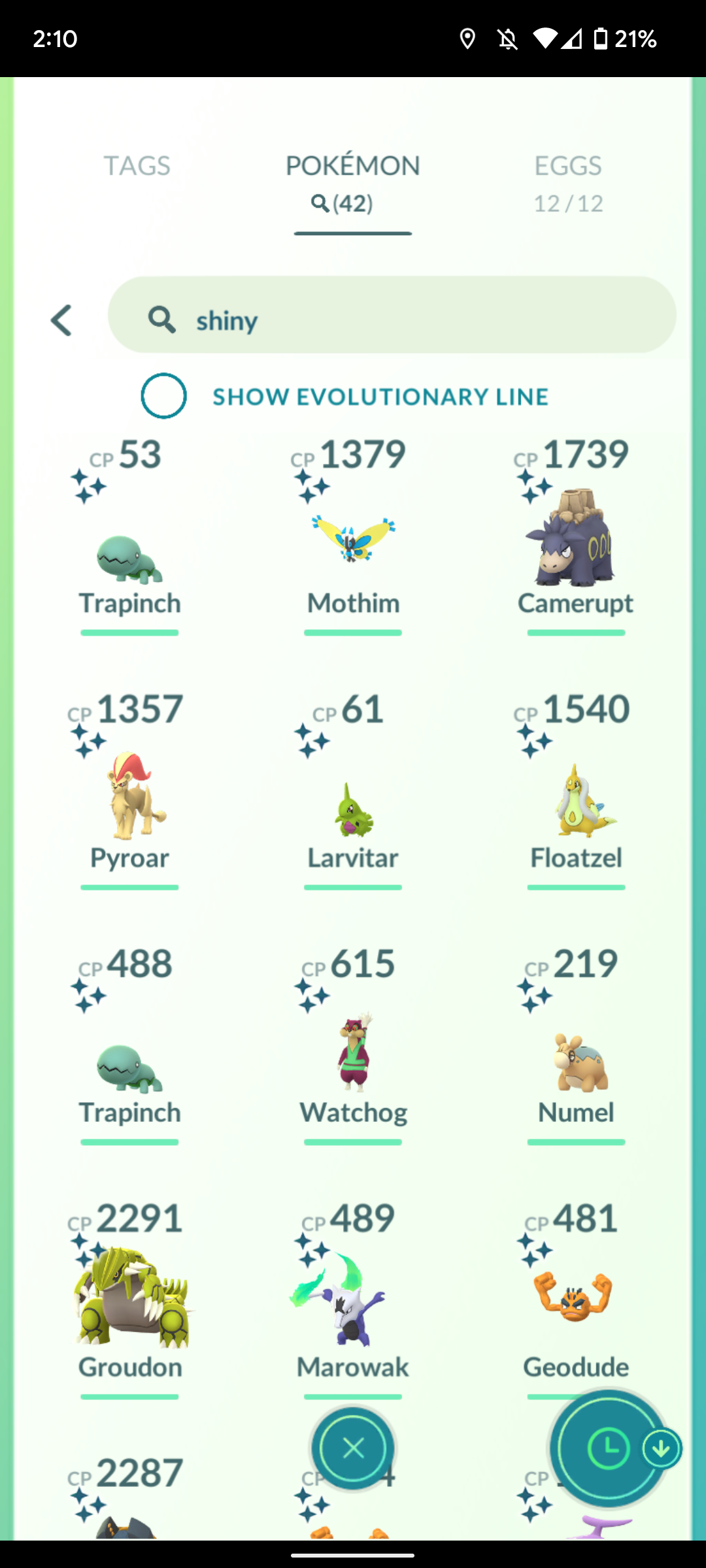Close the Pokémon list with X button

(353, 1448)
